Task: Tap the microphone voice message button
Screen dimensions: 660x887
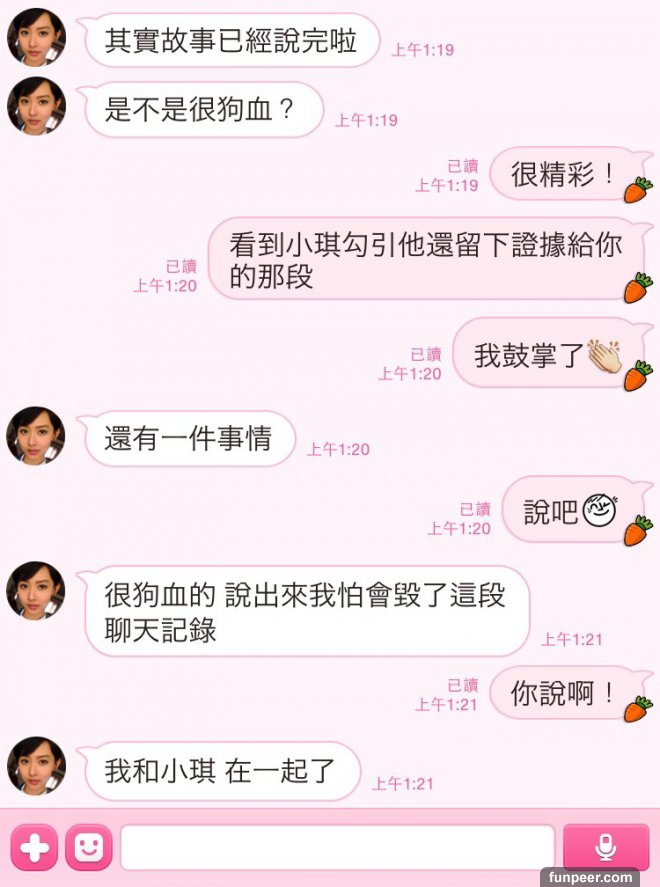Action: coord(605,848)
